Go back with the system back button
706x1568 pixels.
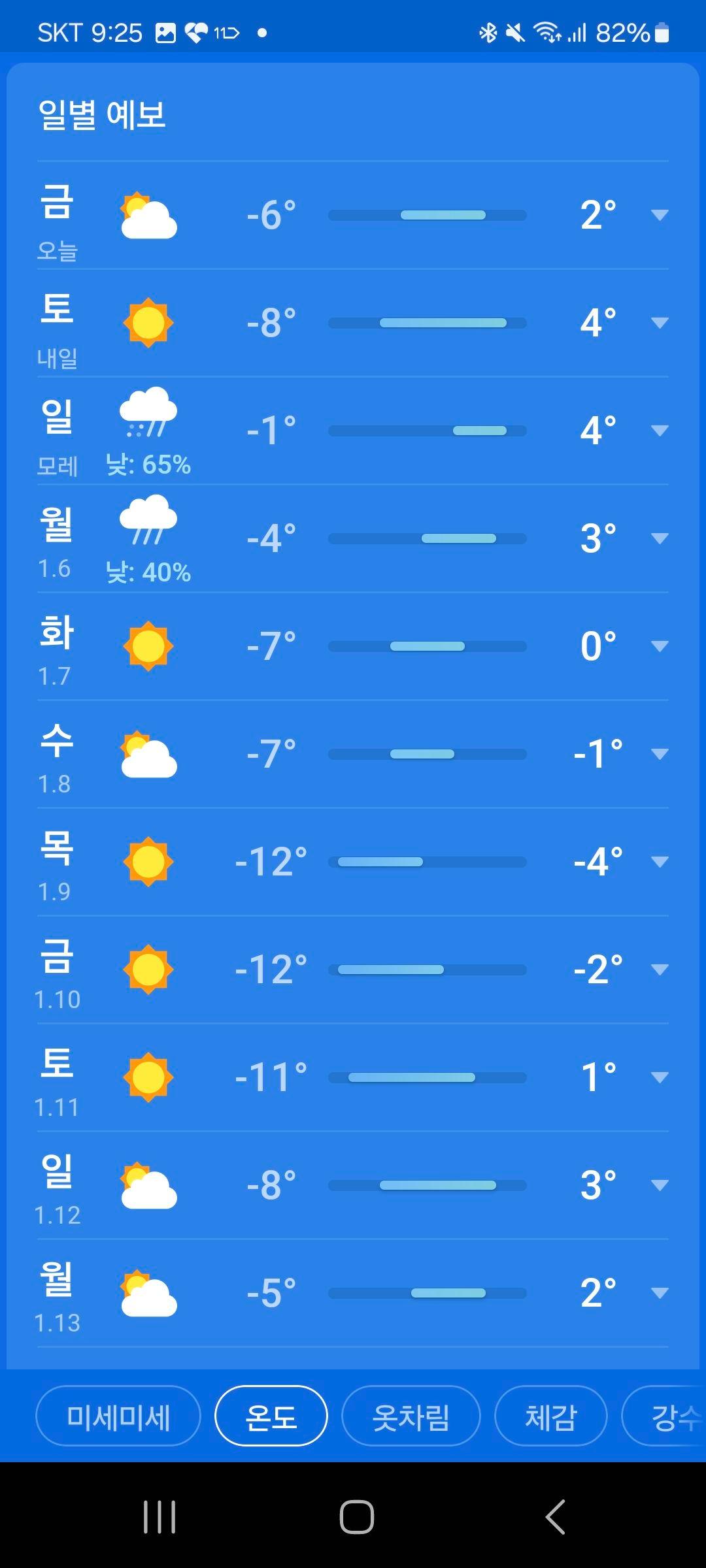(554, 1516)
